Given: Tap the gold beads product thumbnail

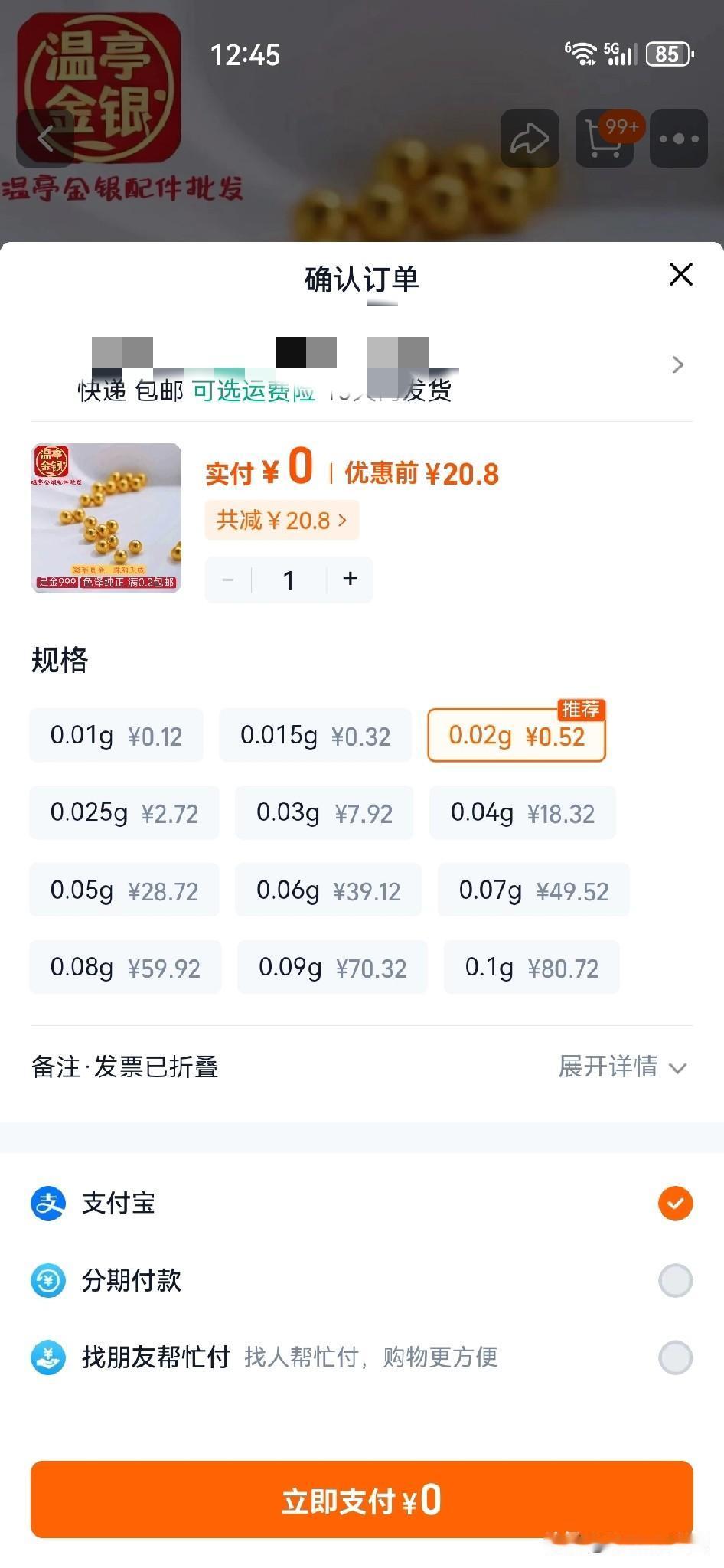Looking at the screenshot, I should (x=106, y=518).
